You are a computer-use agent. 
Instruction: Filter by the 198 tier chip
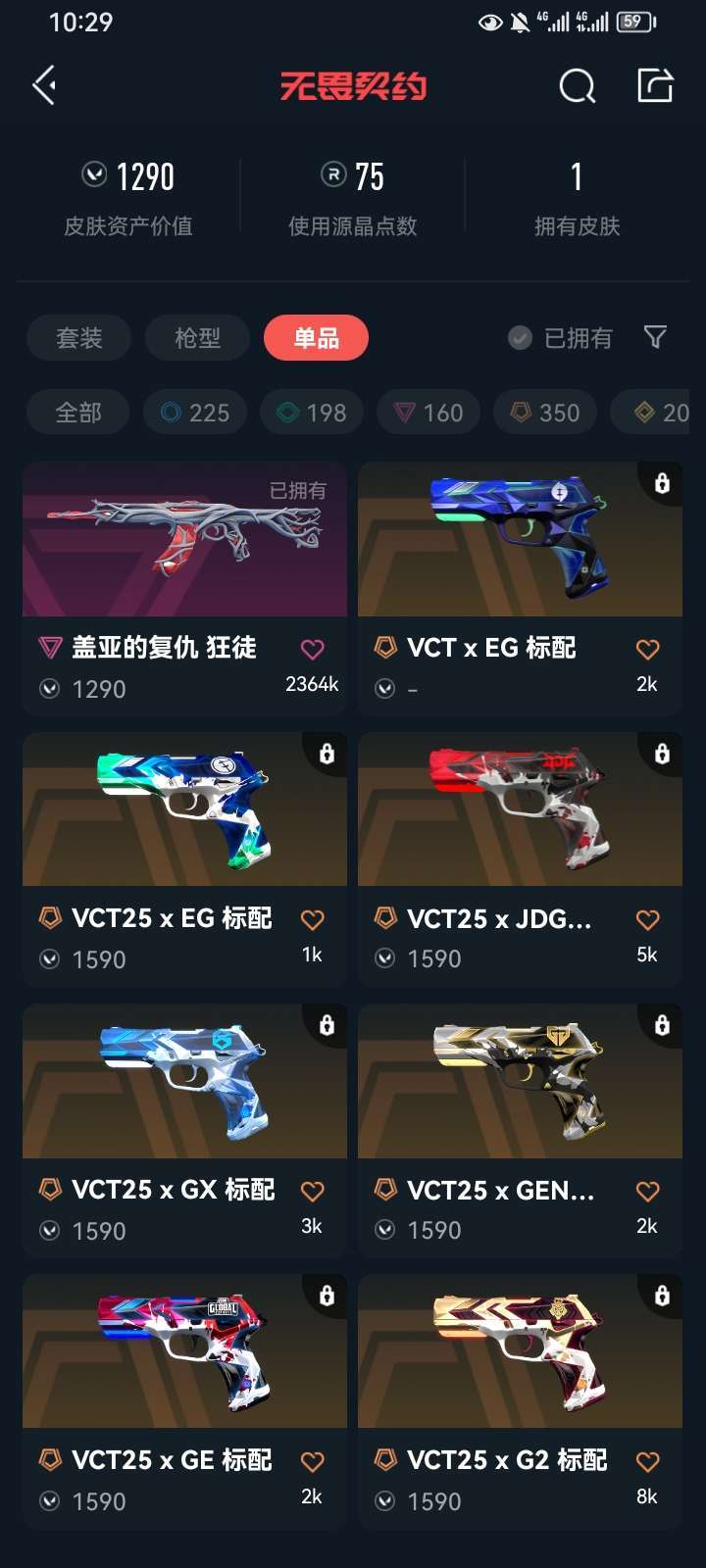click(x=312, y=413)
